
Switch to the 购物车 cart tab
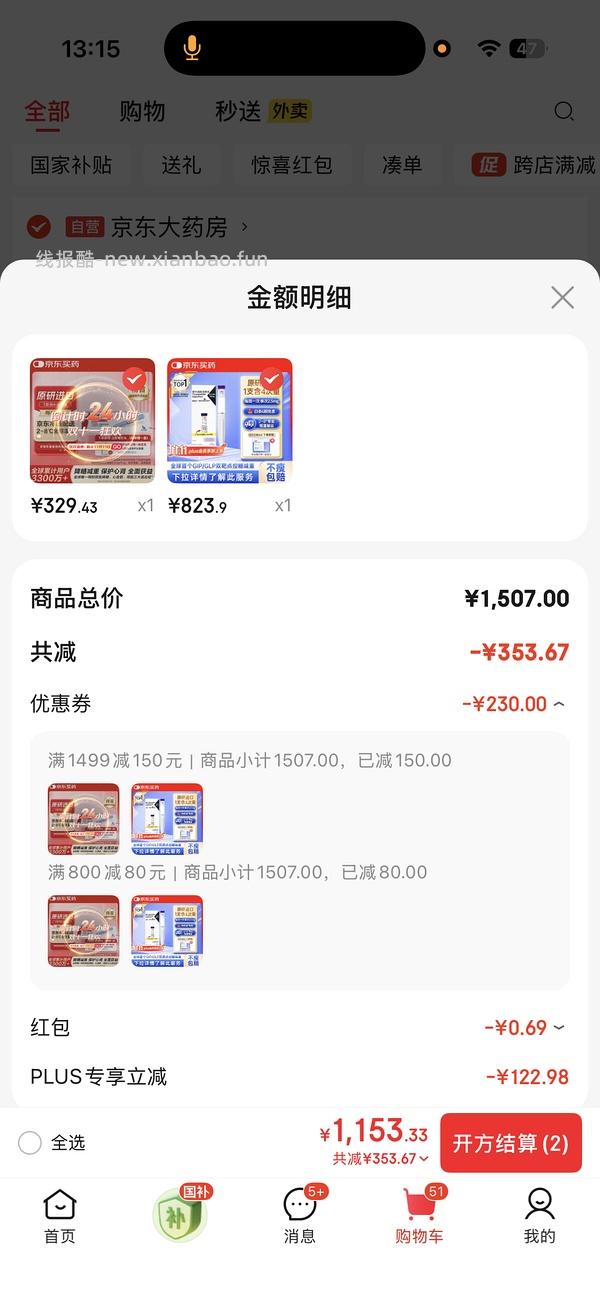[419, 1215]
